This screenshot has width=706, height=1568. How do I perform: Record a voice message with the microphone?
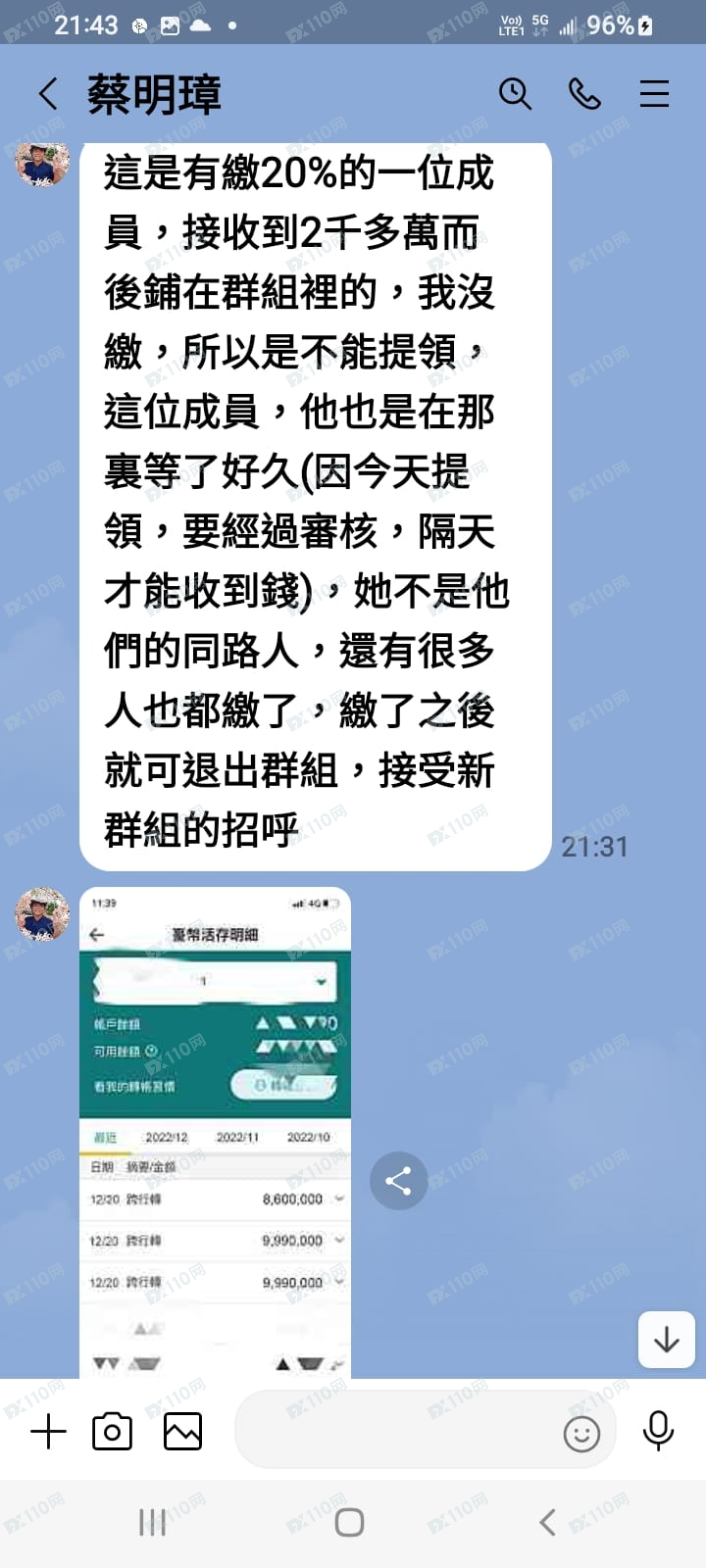658,1432
